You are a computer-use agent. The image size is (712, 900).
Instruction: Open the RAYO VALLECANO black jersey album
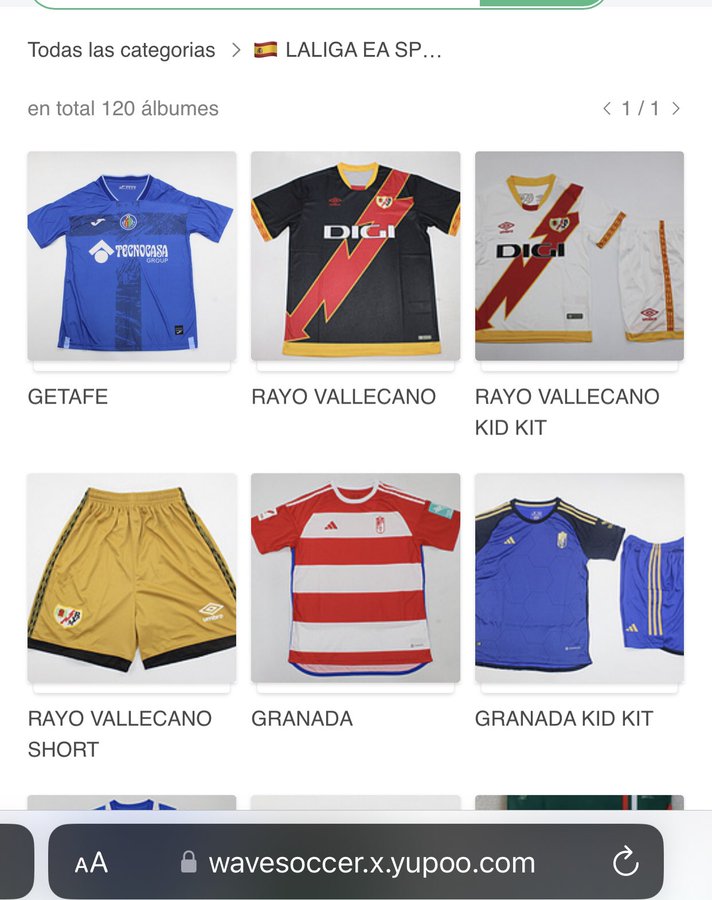pos(355,256)
